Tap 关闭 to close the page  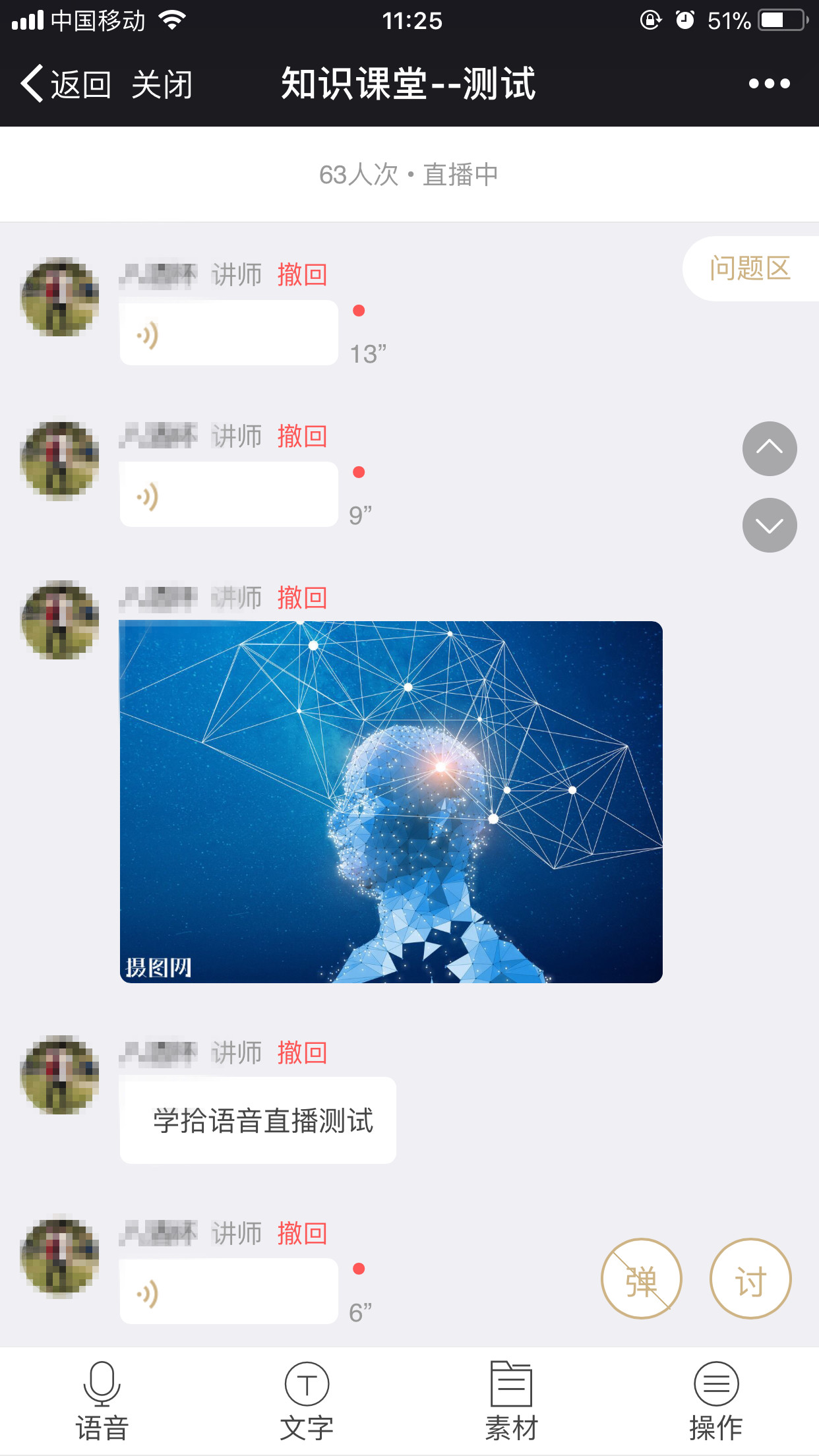point(162,84)
